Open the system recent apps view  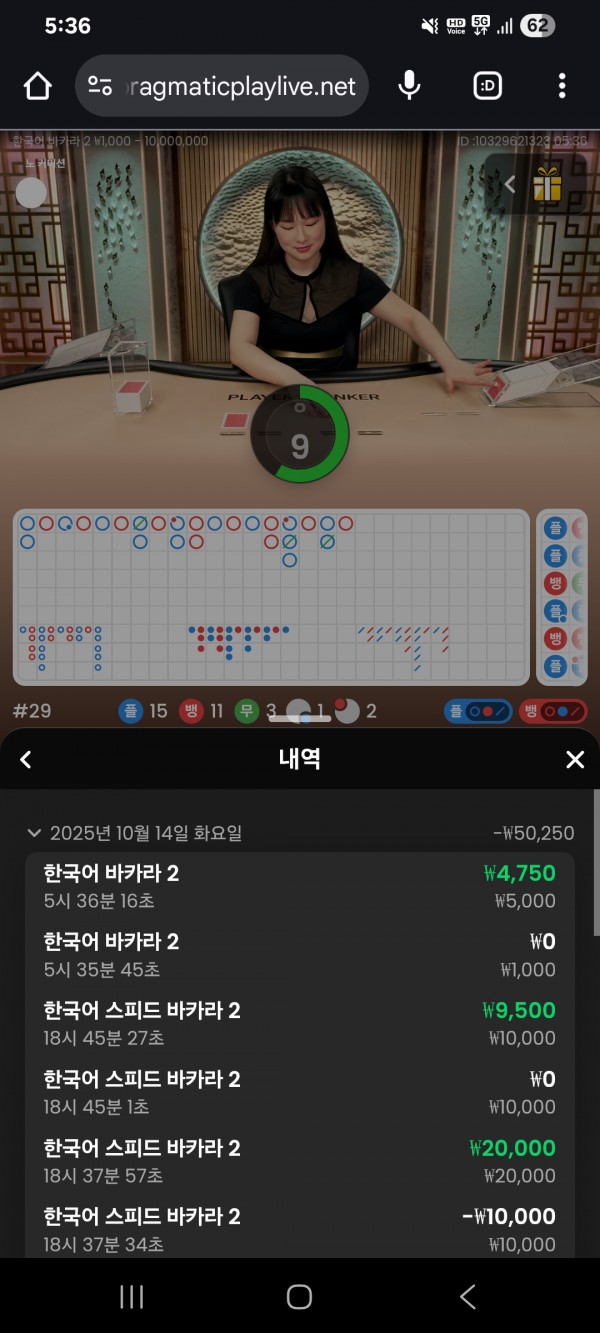point(132,1297)
